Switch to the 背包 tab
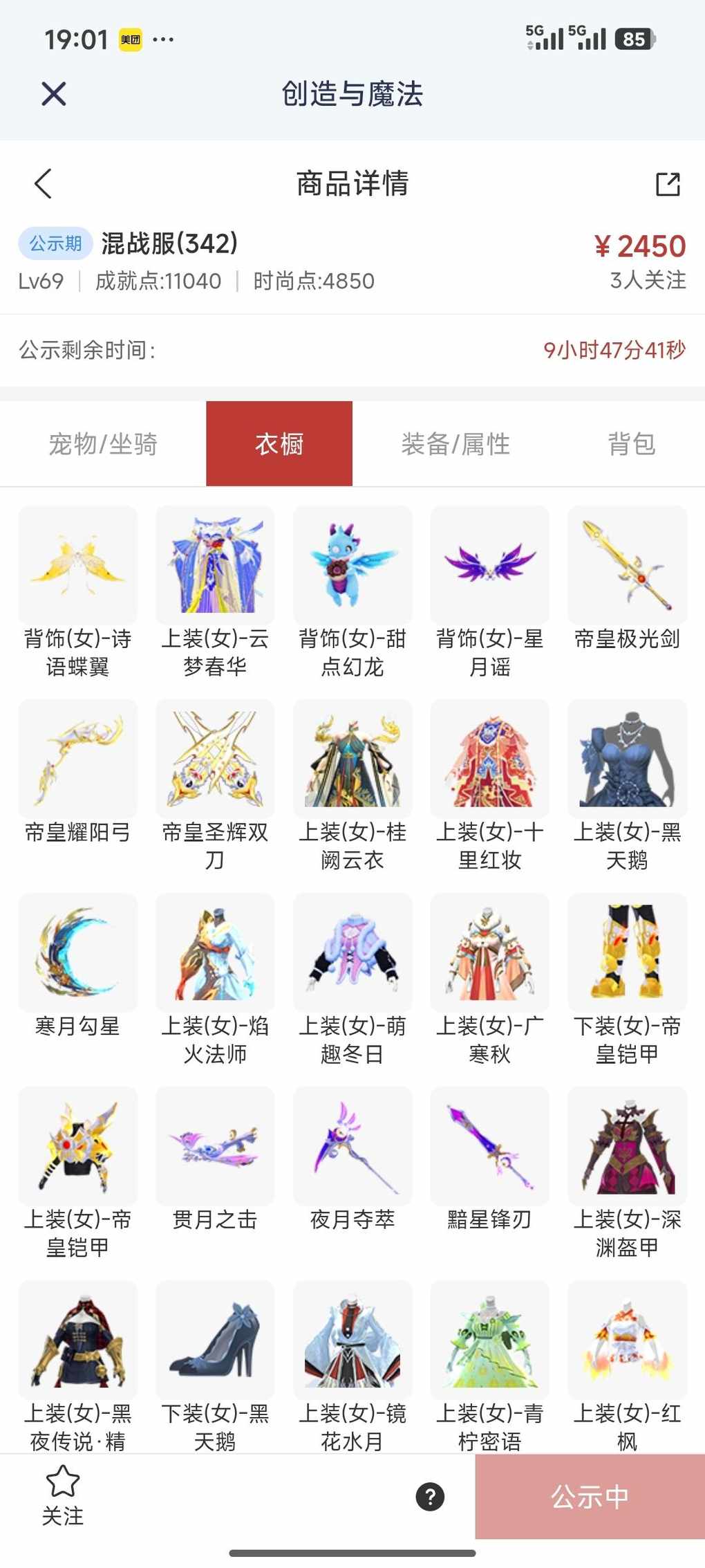This screenshot has width=705, height=1568. pyautogui.click(x=631, y=444)
